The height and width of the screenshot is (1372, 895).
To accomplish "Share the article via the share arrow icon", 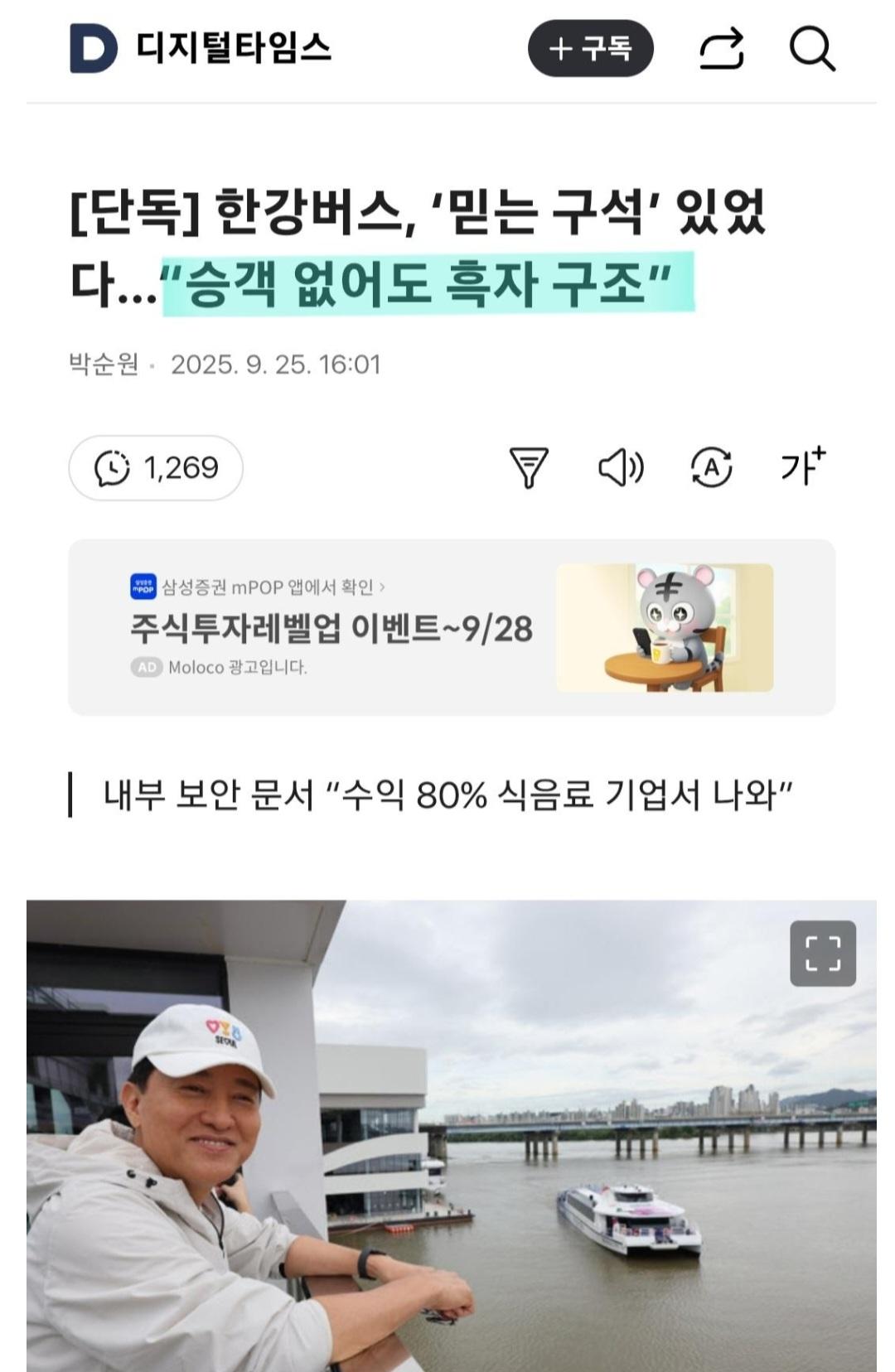I will click(720, 50).
